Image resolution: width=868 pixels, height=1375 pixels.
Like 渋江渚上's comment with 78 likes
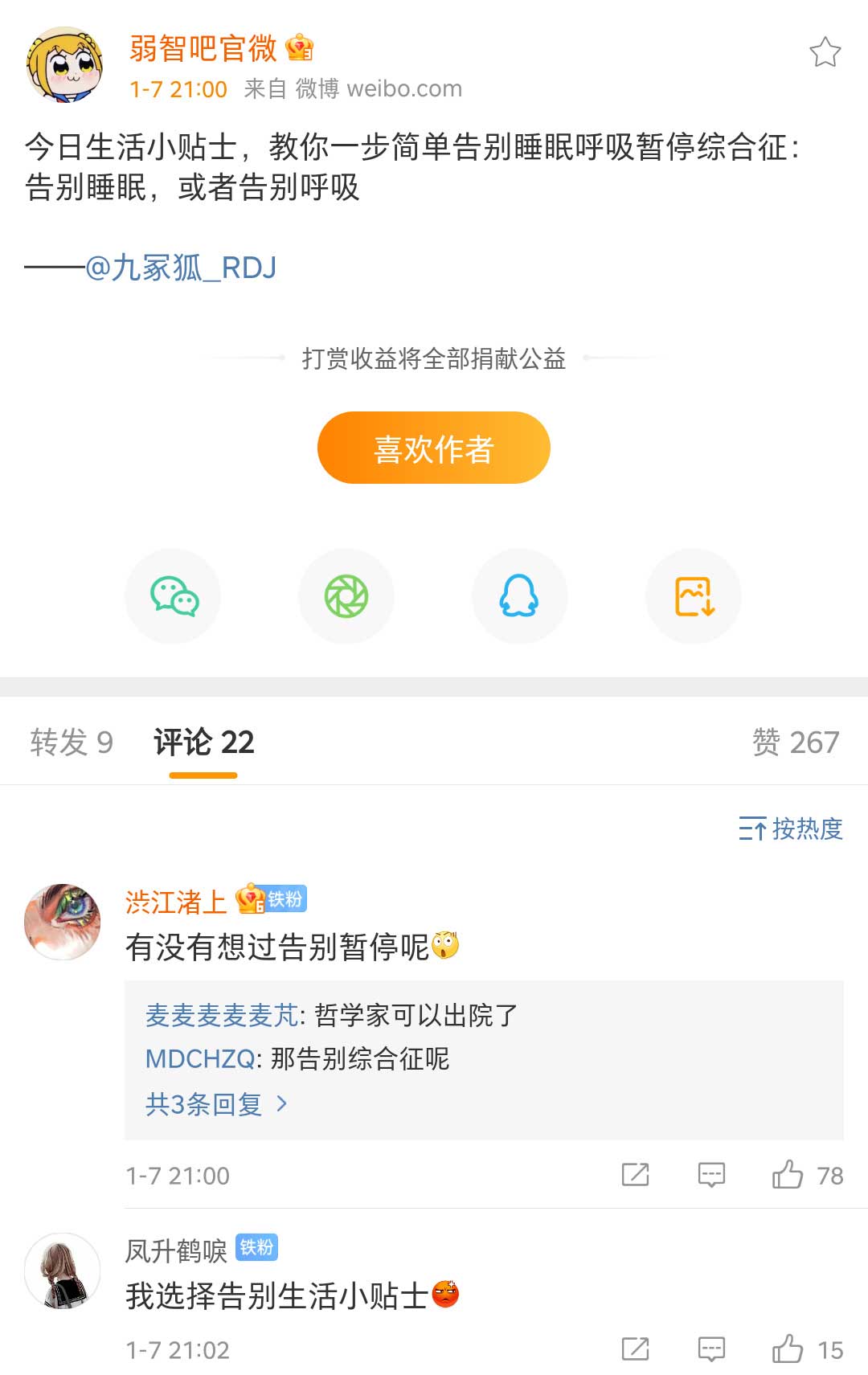[x=788, y=1175]
